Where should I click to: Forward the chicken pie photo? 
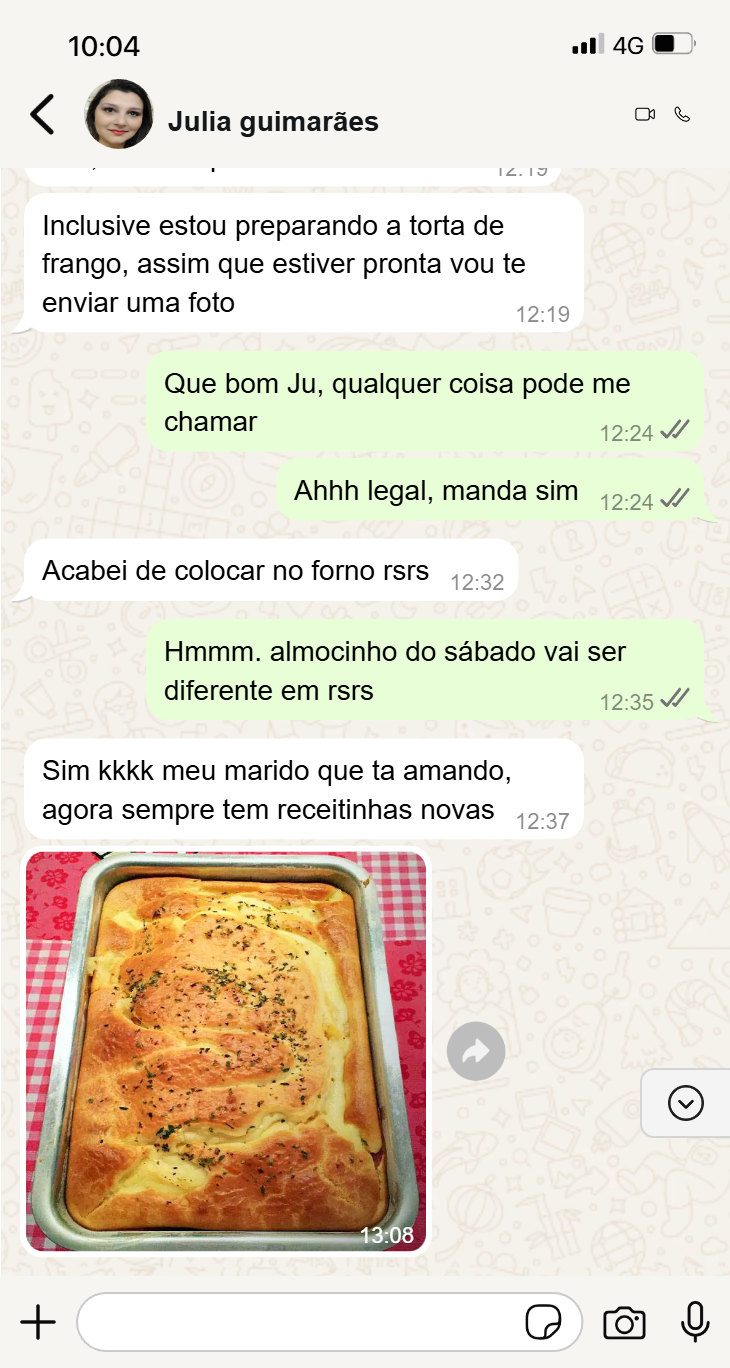click(476, 1051)
